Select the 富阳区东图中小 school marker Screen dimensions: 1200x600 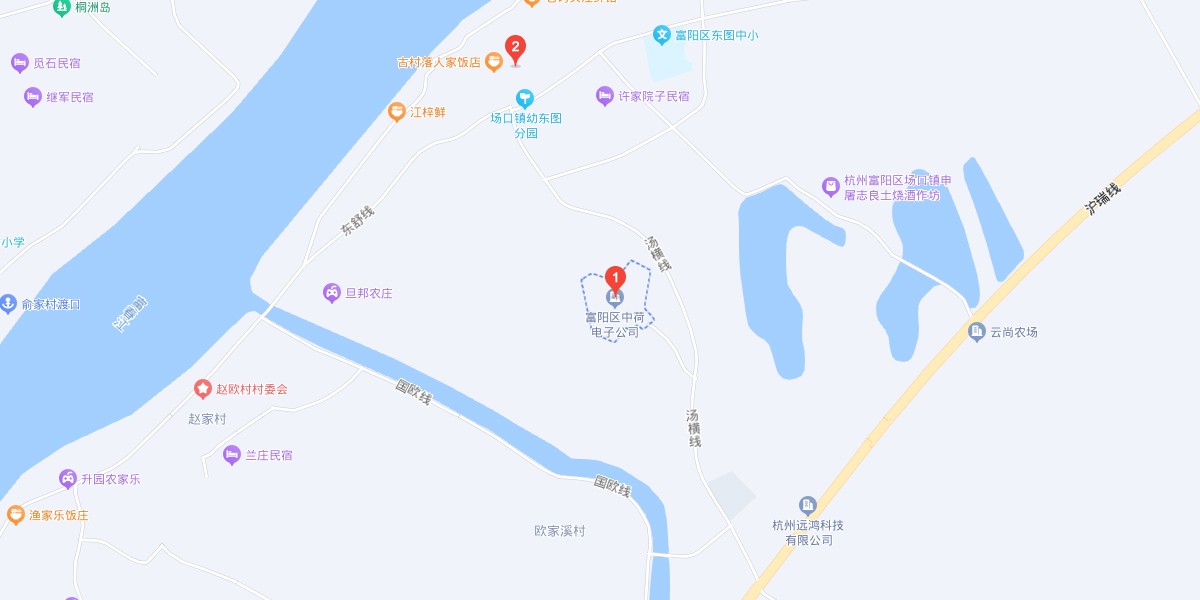(x=661, y=35)
